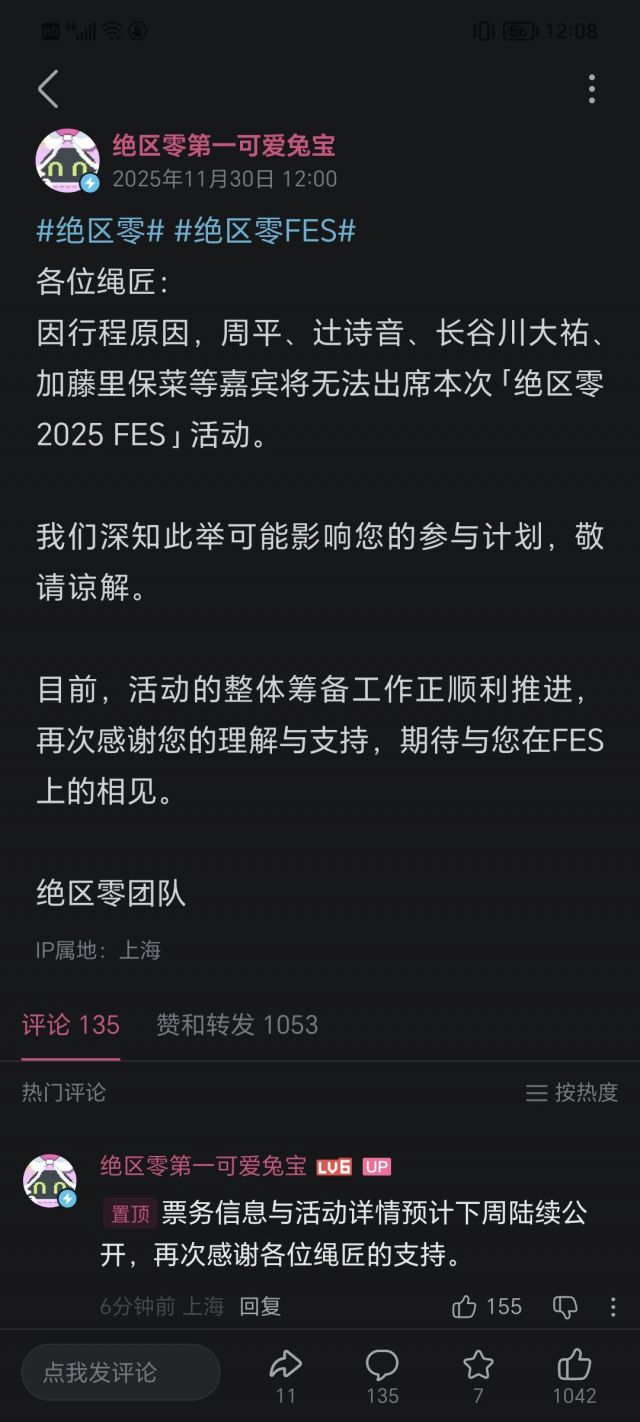This screenshot has height=1422, width=640.
Task: Open the commenter name 绝区零第一可爱兔宝 in comments
Action: 204,1166
